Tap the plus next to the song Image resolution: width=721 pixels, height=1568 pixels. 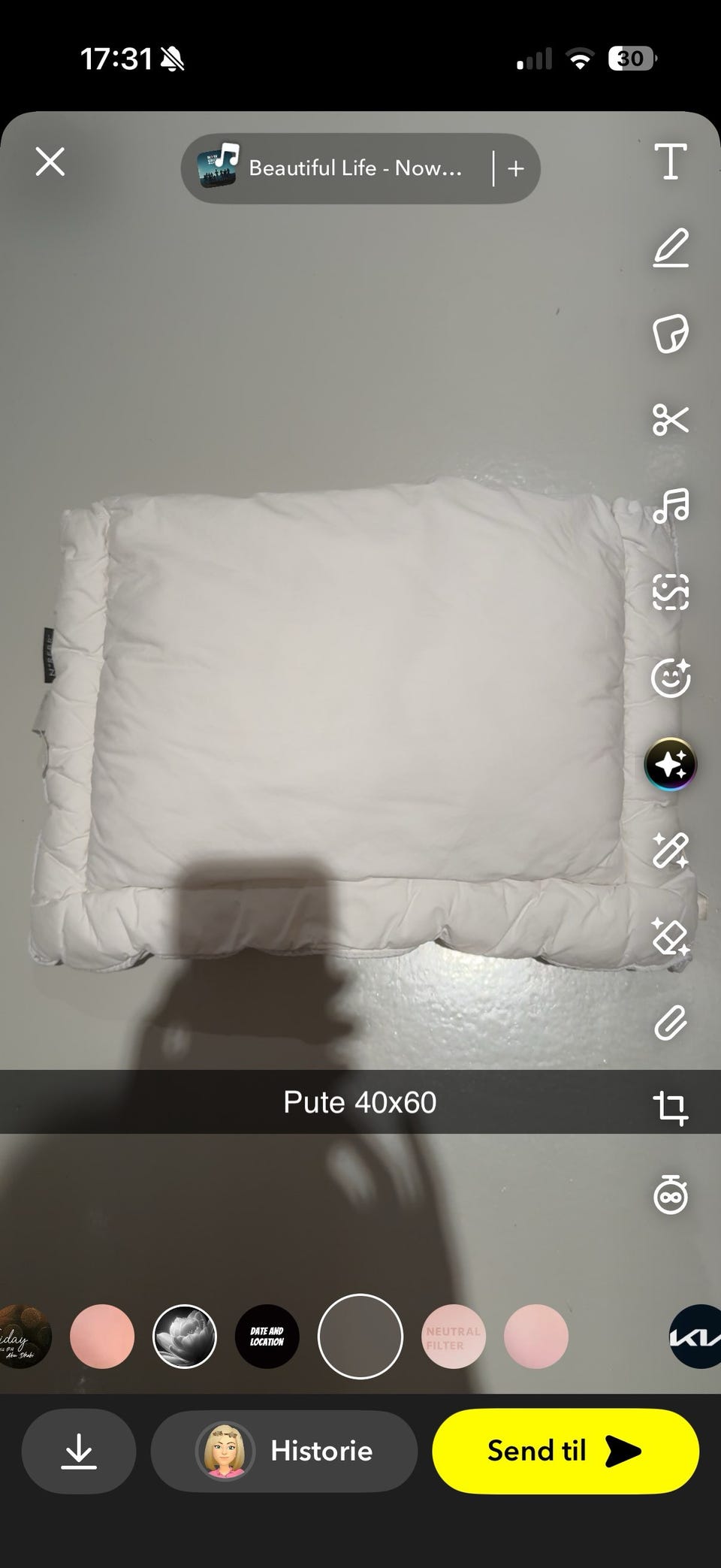pyautogui.click(x=515, y=168)
